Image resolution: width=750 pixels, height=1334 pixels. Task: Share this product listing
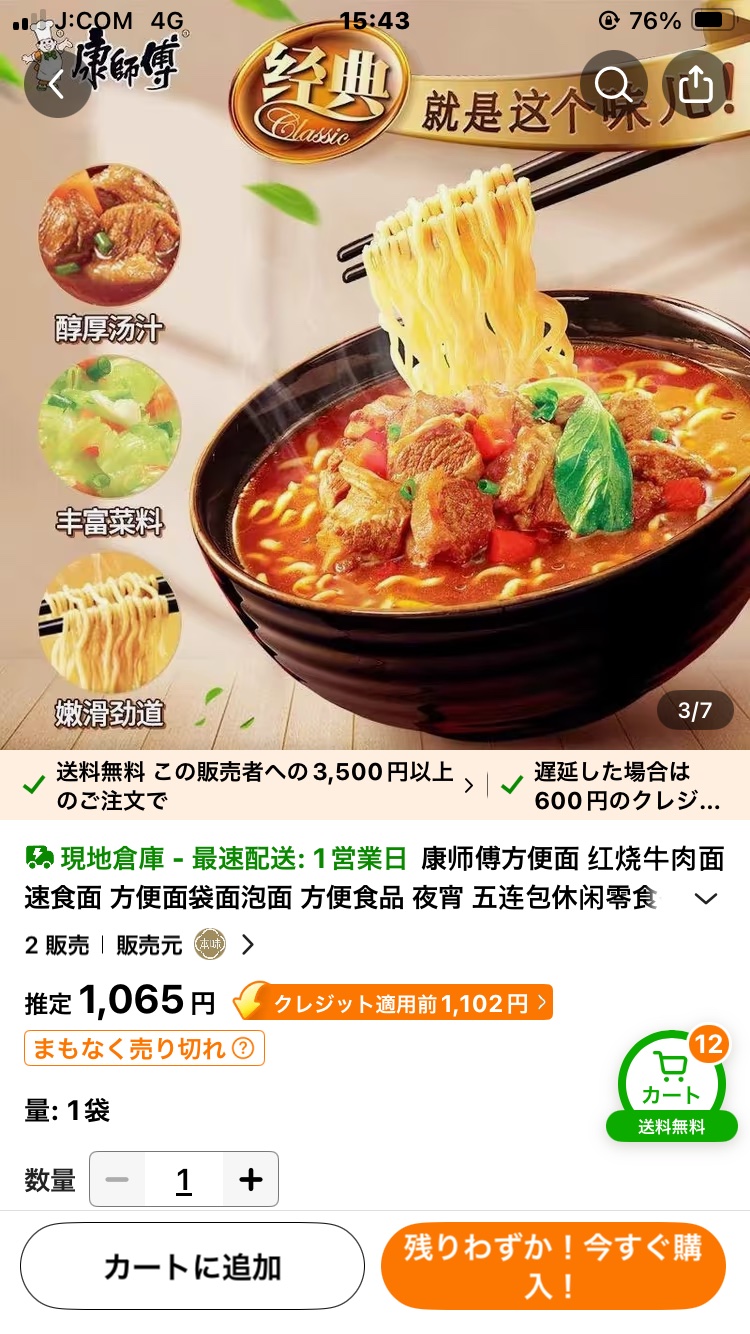coord(695,85)
